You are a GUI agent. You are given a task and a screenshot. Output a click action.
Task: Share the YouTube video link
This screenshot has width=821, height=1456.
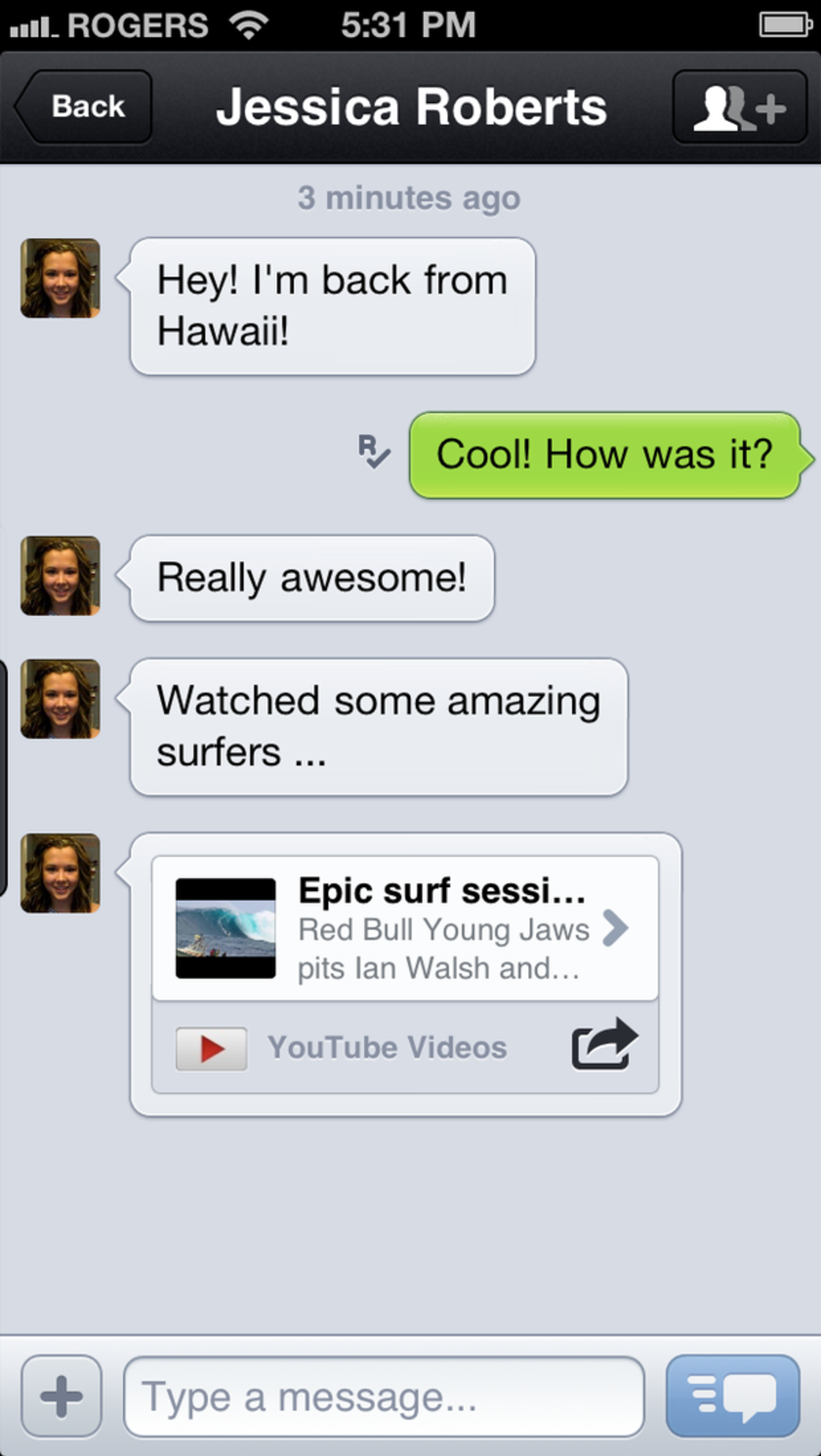point(604,1045)
